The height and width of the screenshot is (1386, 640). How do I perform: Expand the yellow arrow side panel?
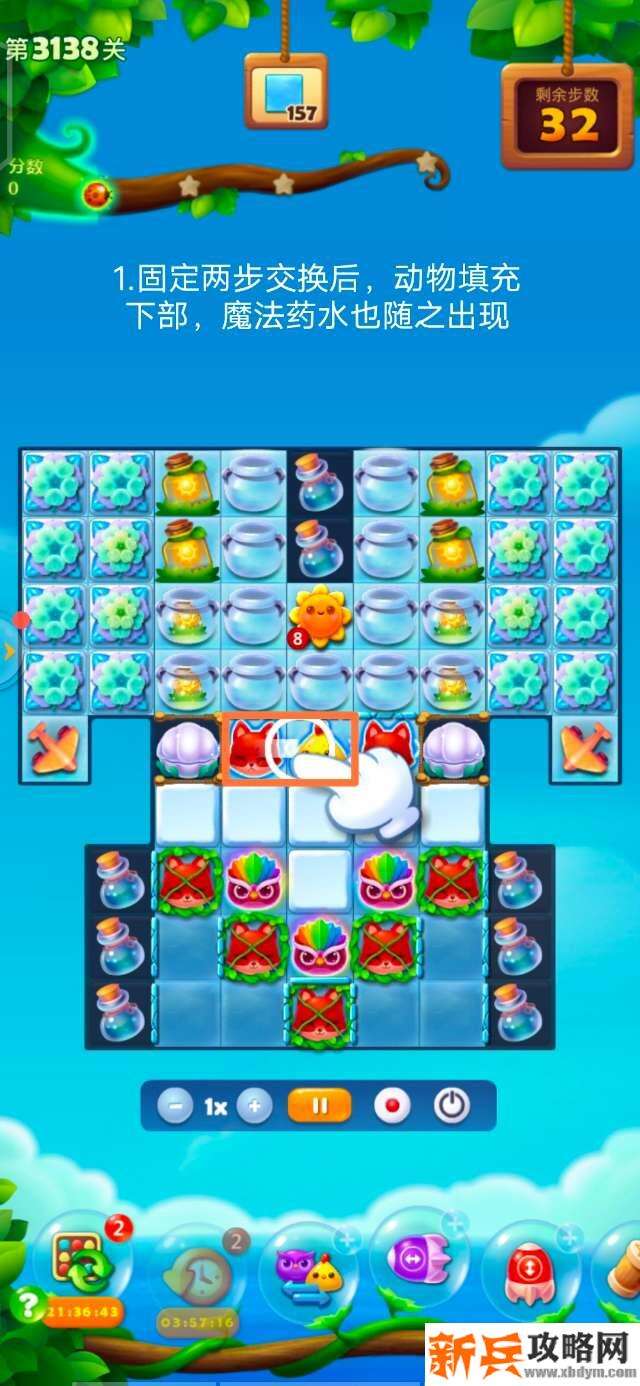pos(10,652)
